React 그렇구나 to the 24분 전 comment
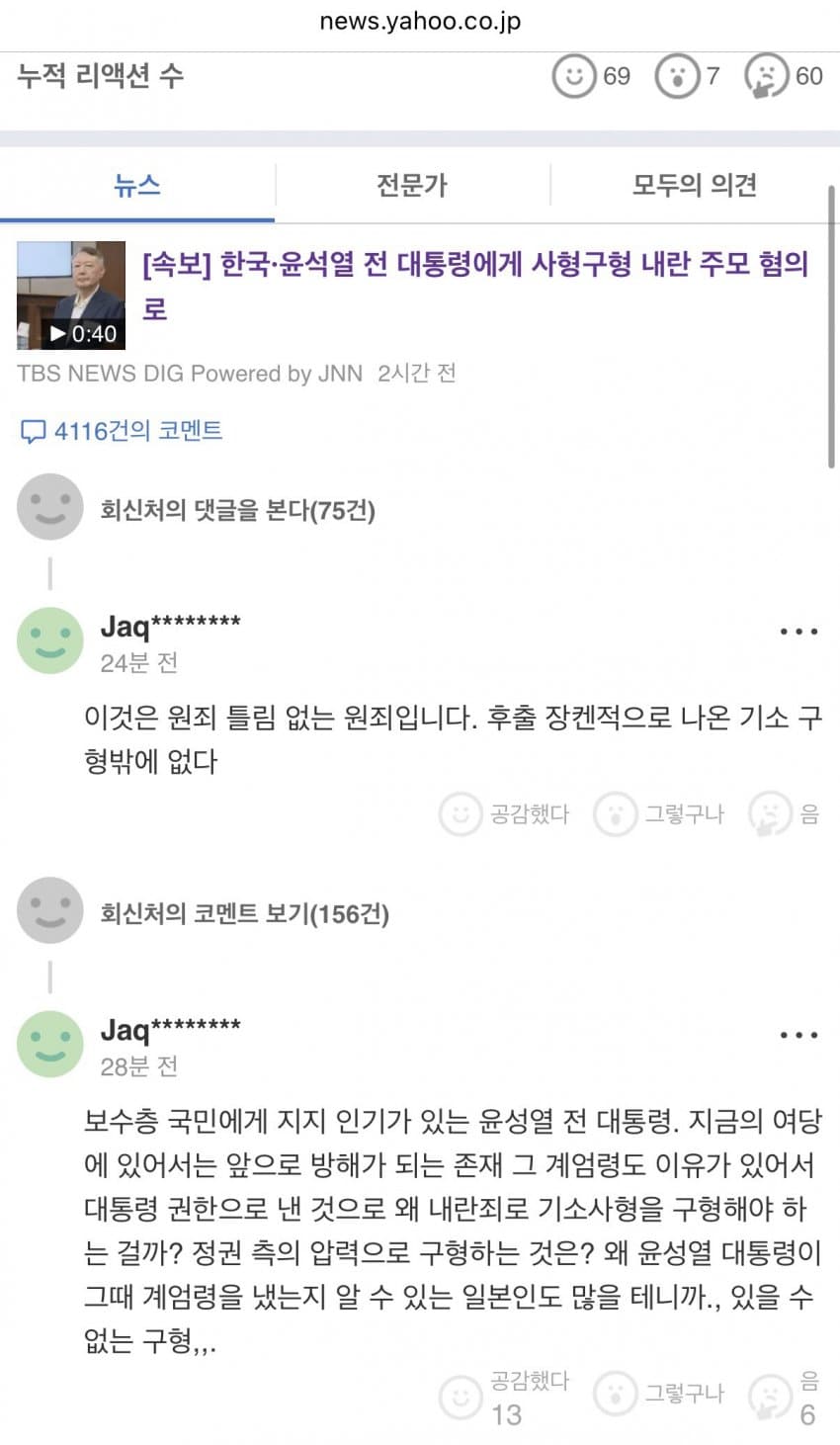This screenshot has height=1445, width=840. [x=659, y=814]
